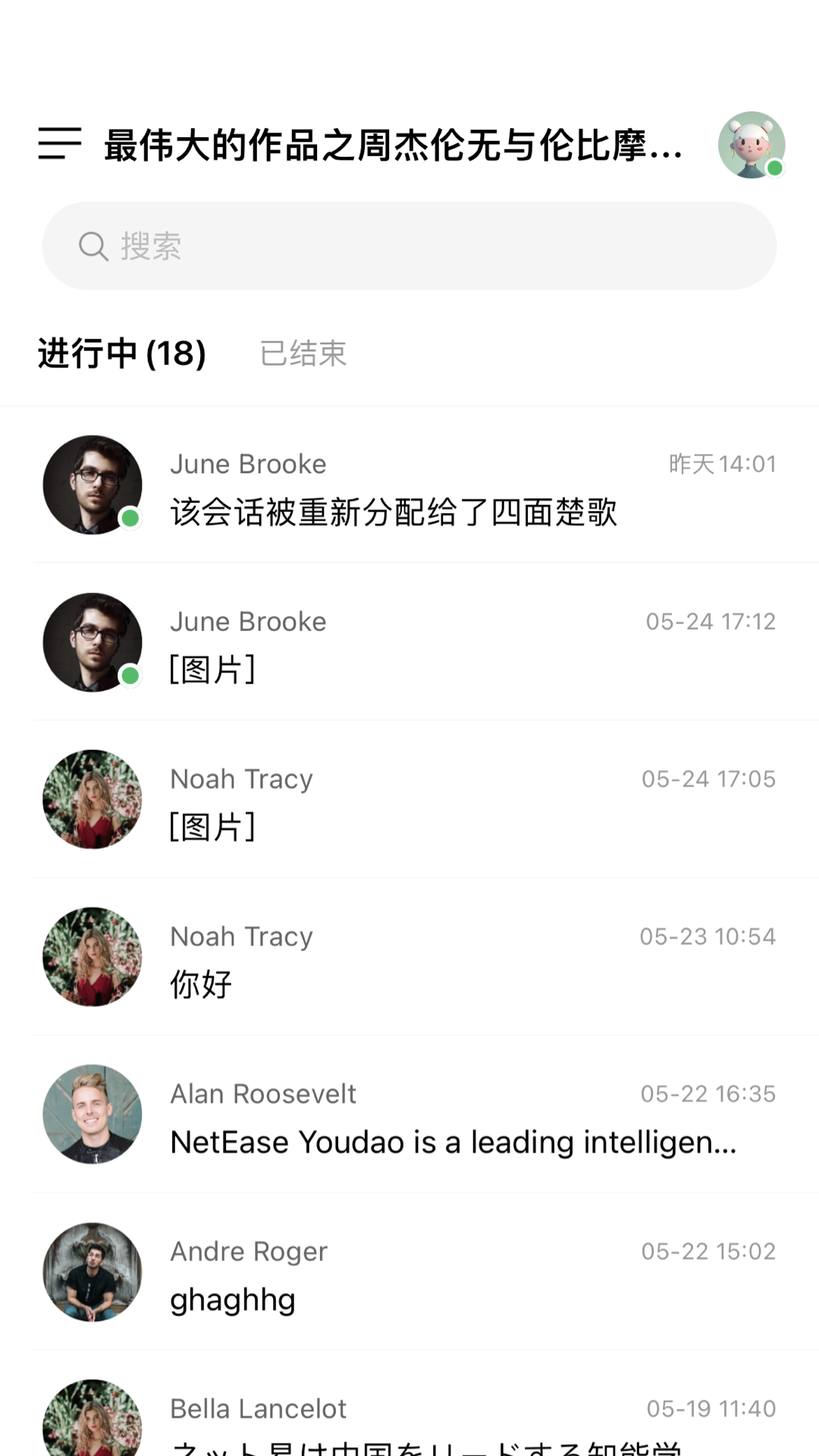Click the search magnifier icon
The height and width of the screenshot is (1456, 819).
(93, 245)
